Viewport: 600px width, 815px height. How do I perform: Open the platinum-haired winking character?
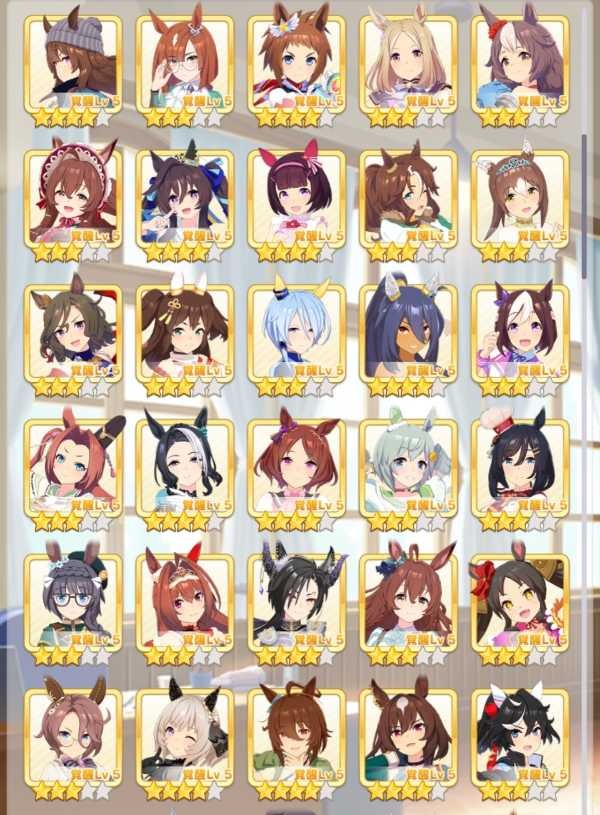click(184, 736)
